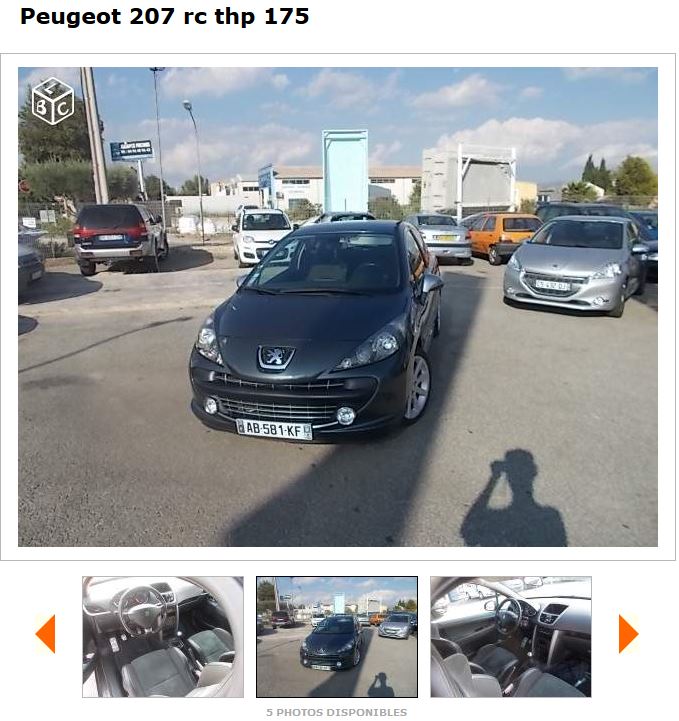
Task: View the front seats and dashboard thumbnail
Action: pyautogui.click(x=511, y=637)
